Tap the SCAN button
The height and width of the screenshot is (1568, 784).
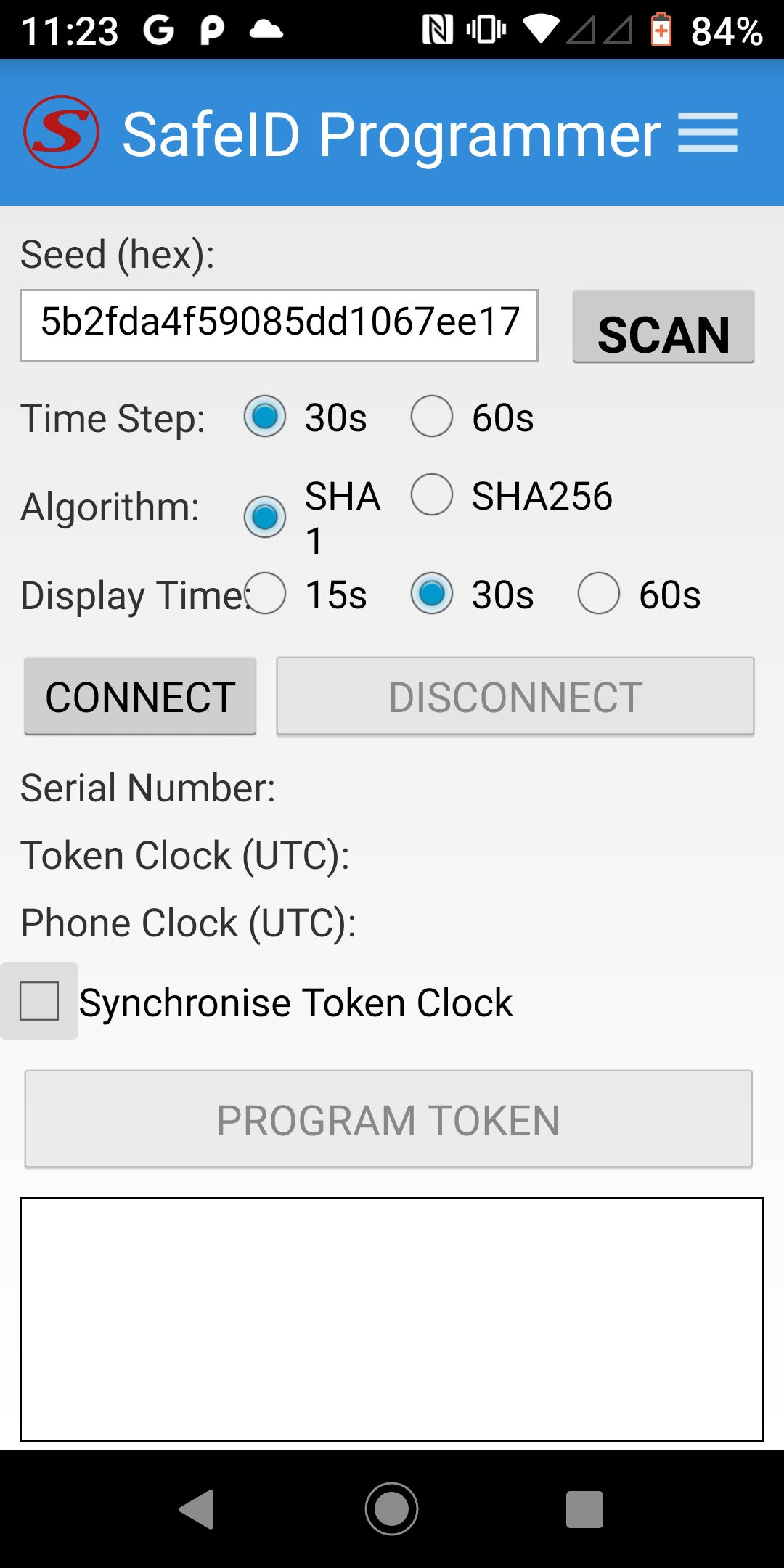click(663, 327)
